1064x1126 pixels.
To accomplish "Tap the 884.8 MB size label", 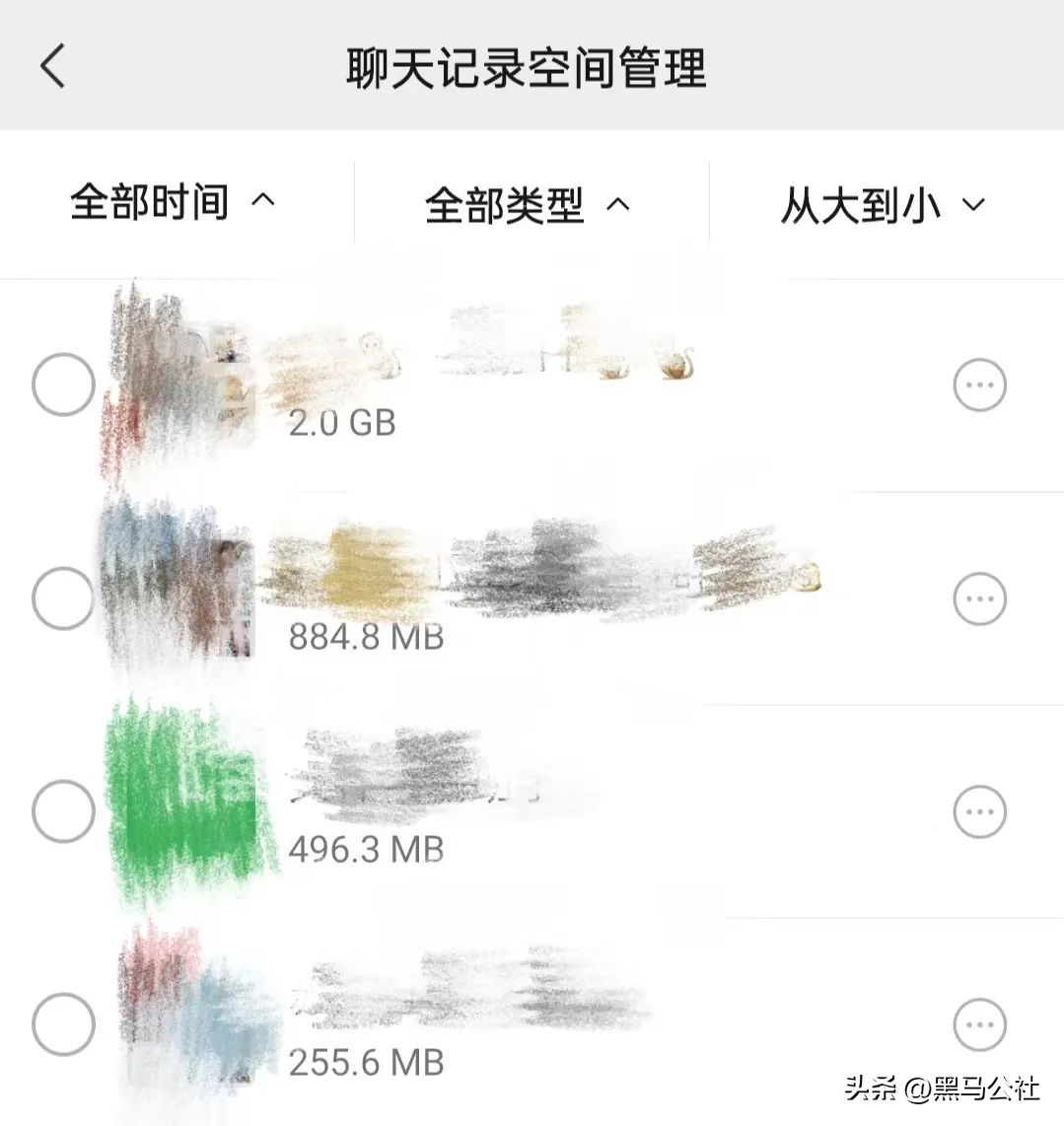I will click(367, 636).
